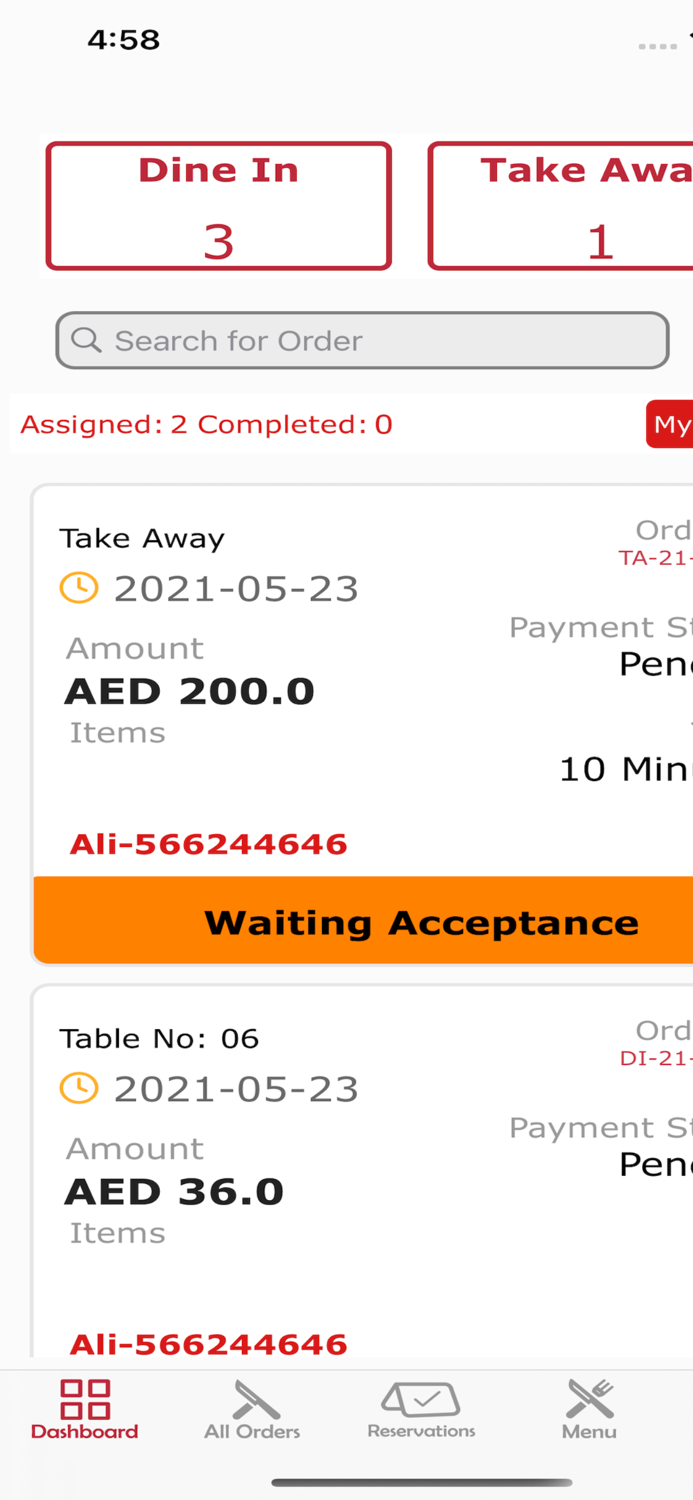Go to the Reservations tab
The height and width of the screenshot is (1500, 693).
(421, 1409)
